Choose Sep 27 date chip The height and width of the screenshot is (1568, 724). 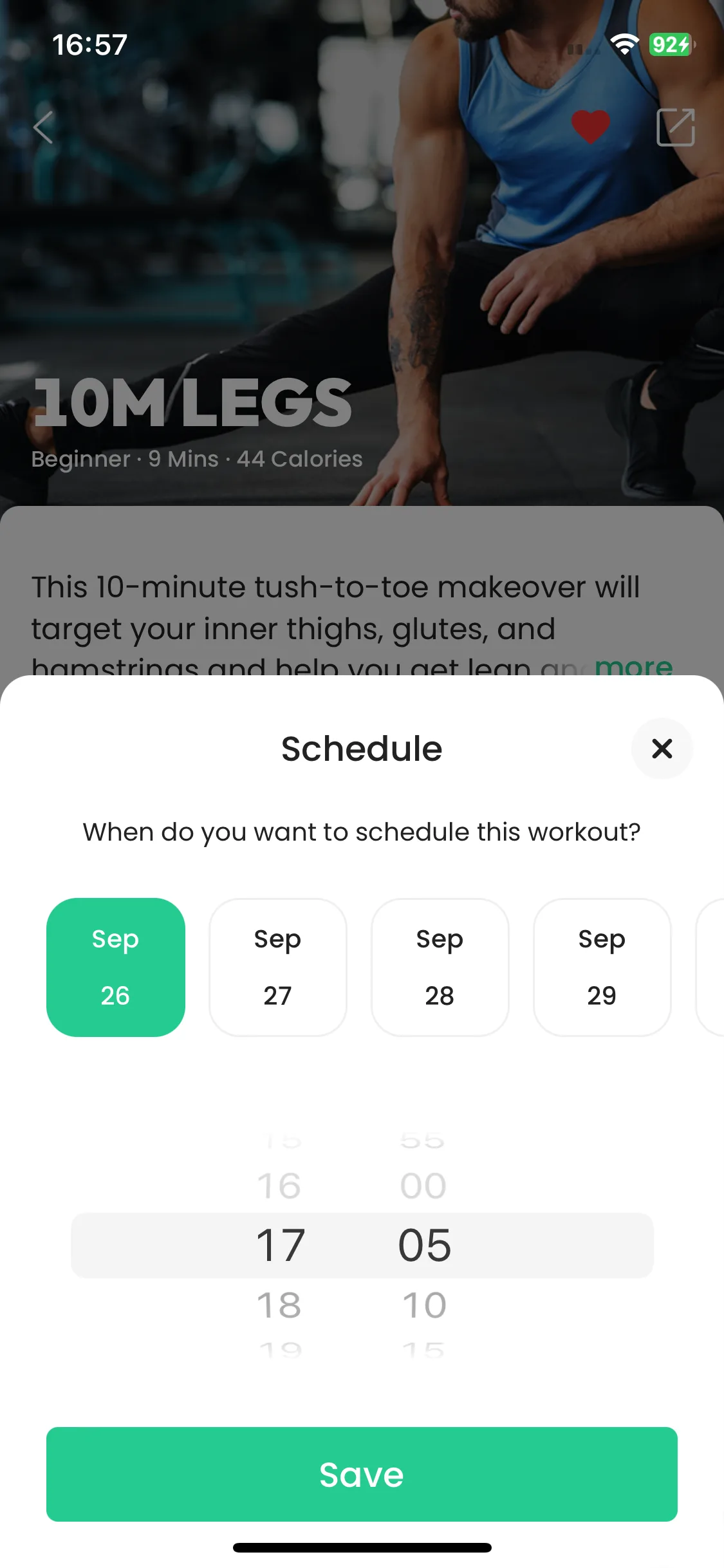[278, 967]
